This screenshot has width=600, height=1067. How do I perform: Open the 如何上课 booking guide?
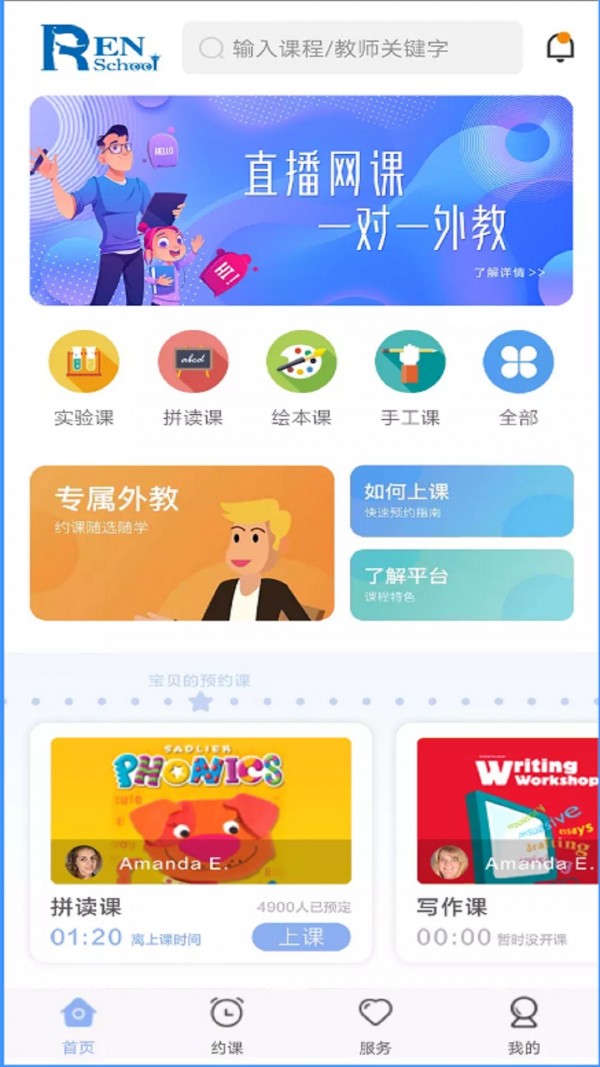point(461,501)
